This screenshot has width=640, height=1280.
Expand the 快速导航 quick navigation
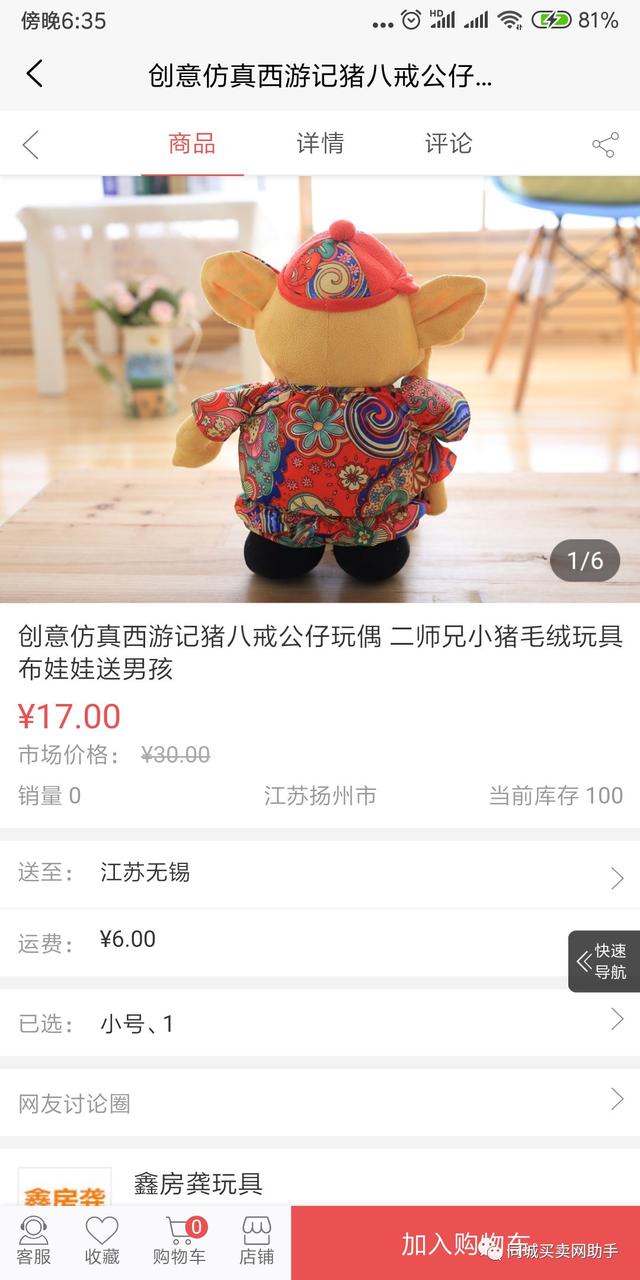(603, 961)
